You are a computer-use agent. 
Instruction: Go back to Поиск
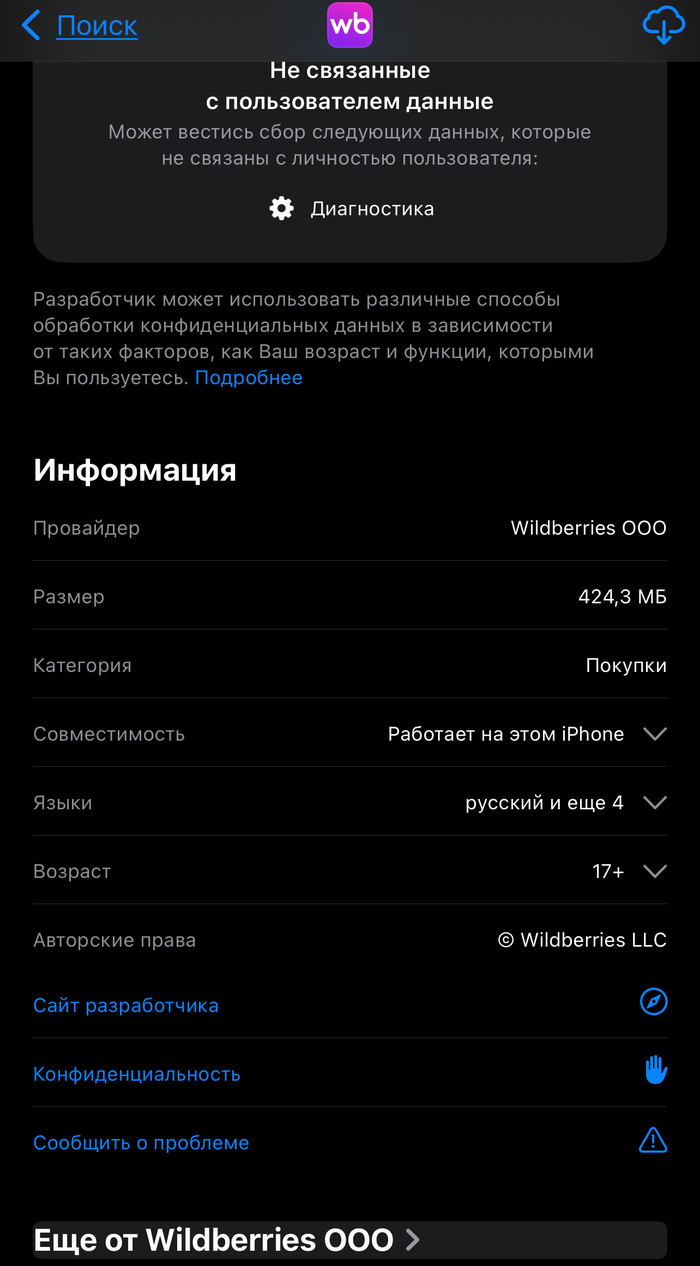coord(80,26)
